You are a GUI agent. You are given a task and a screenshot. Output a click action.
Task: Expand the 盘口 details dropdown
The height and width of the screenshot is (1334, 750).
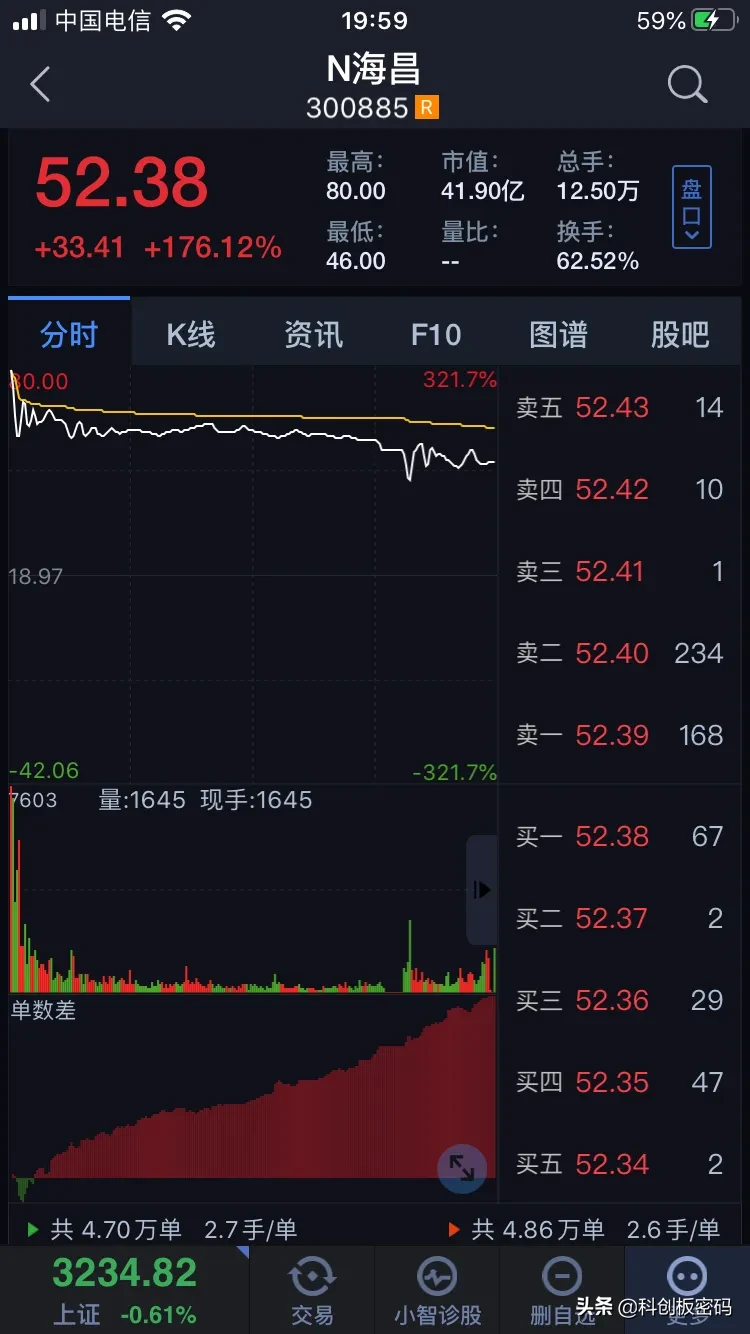click(x=691, y=207)
